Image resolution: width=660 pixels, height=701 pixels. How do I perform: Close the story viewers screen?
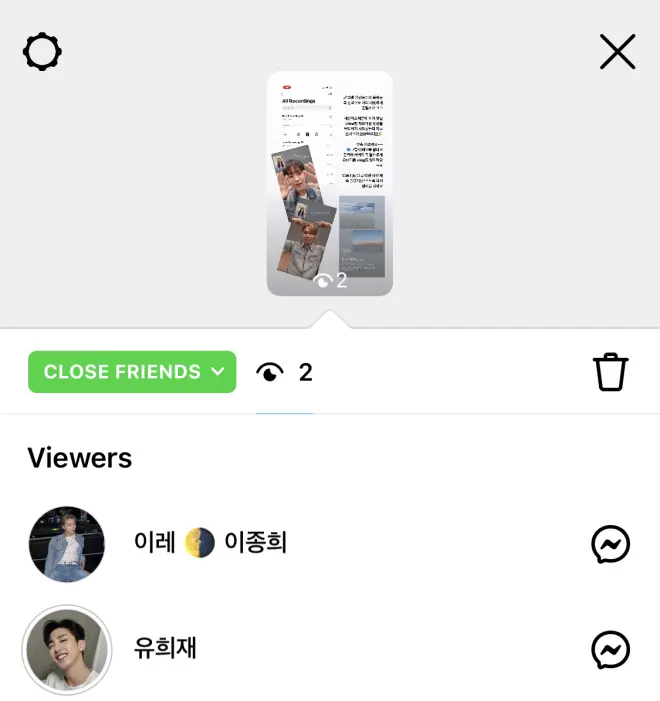click(617, 52)
